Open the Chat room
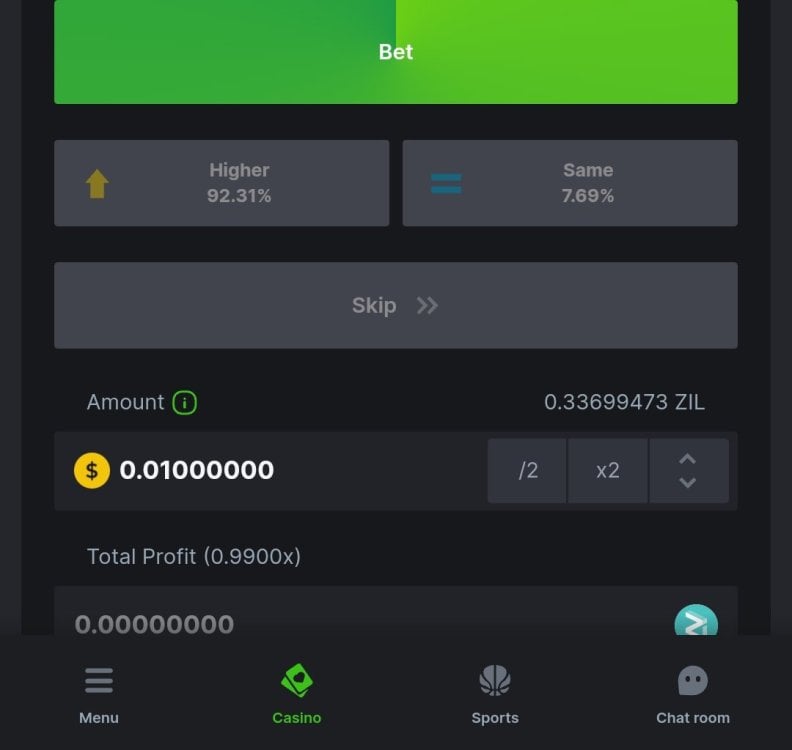Image resolution: width=792 pixels, height=750 pixels. tap(692, 694)
